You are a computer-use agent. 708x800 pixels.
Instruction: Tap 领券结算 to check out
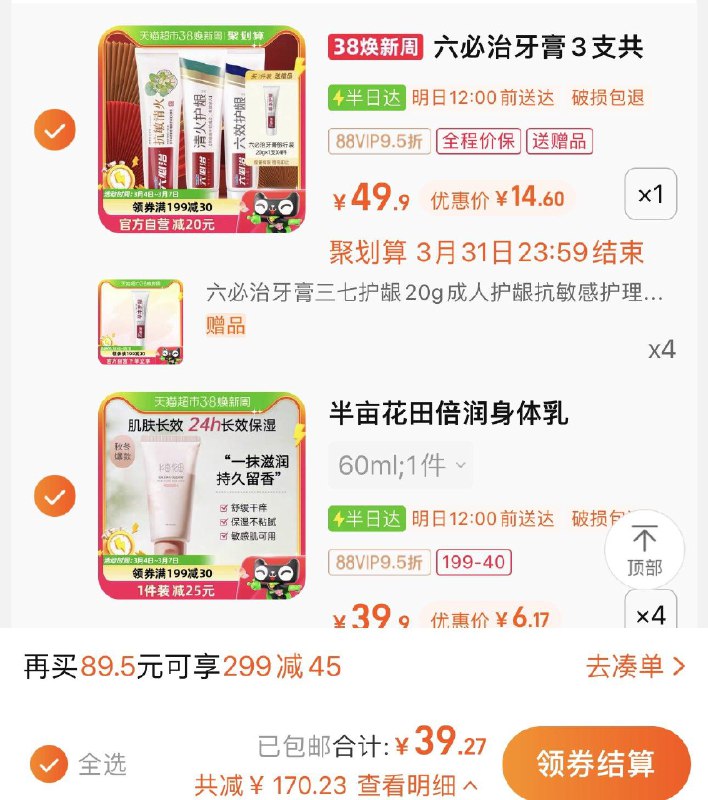pyautogui.click(x=596, y=763)
